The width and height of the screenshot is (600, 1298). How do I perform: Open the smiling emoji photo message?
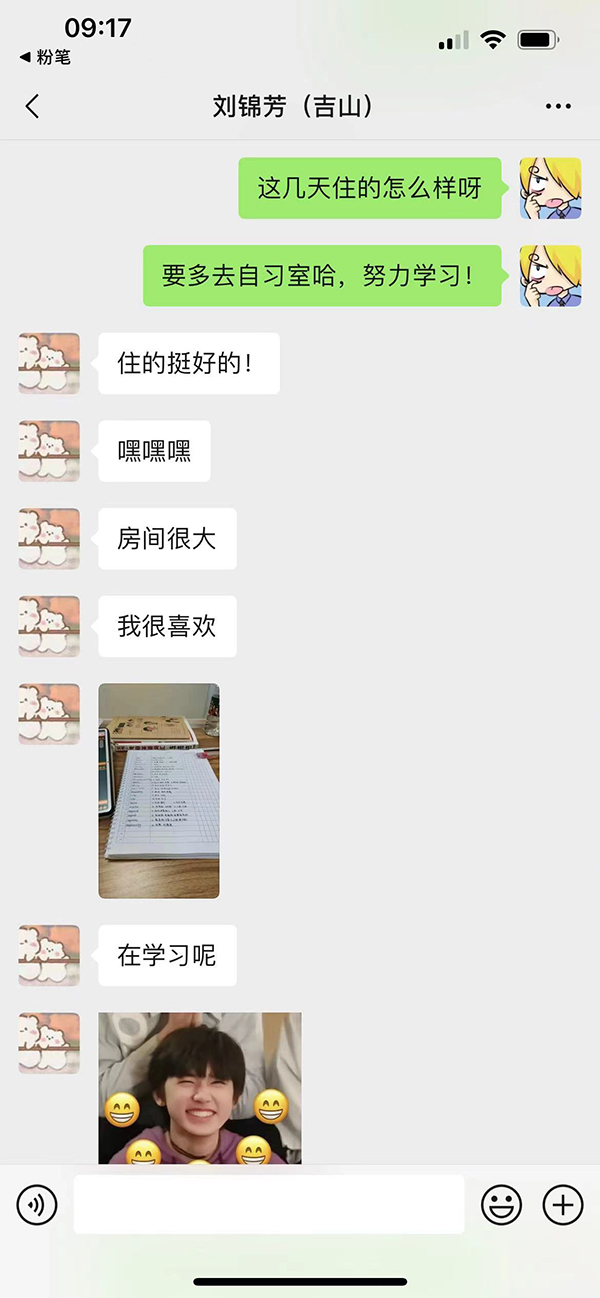pos(199,1088)
